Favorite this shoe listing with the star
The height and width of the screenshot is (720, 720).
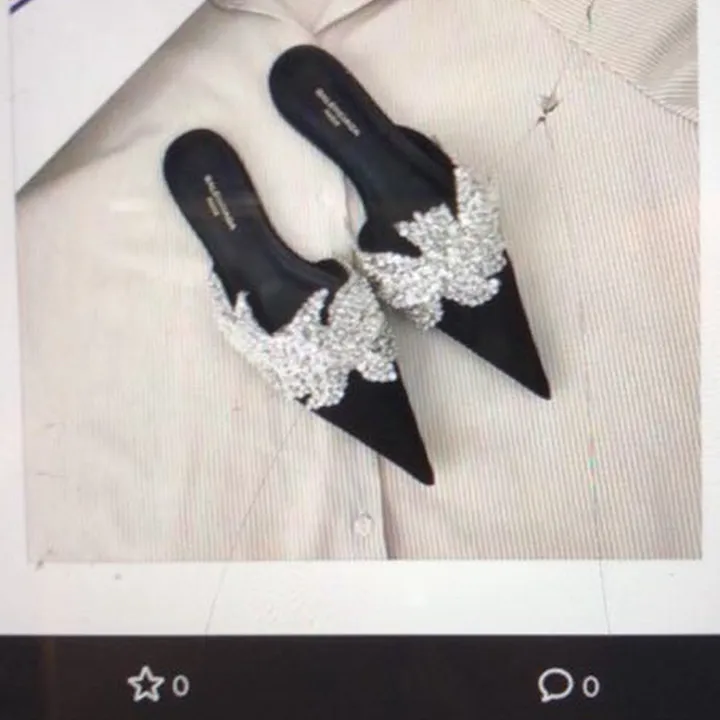(146, 685)
